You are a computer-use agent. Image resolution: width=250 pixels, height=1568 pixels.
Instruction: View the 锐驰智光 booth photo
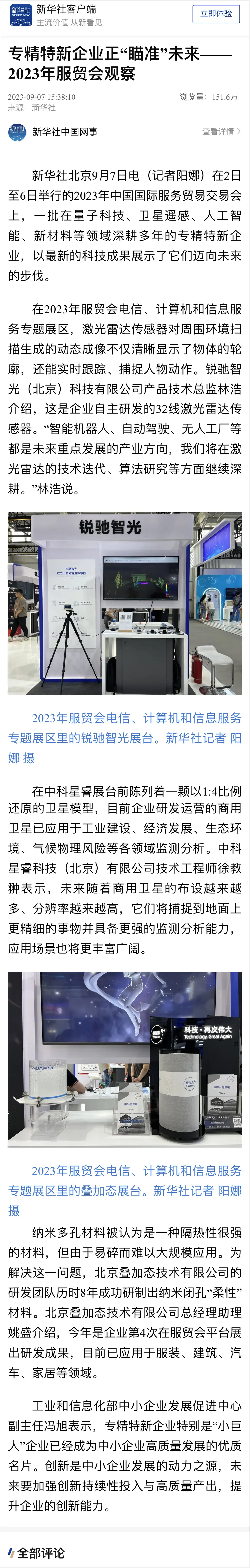point(125,603)
